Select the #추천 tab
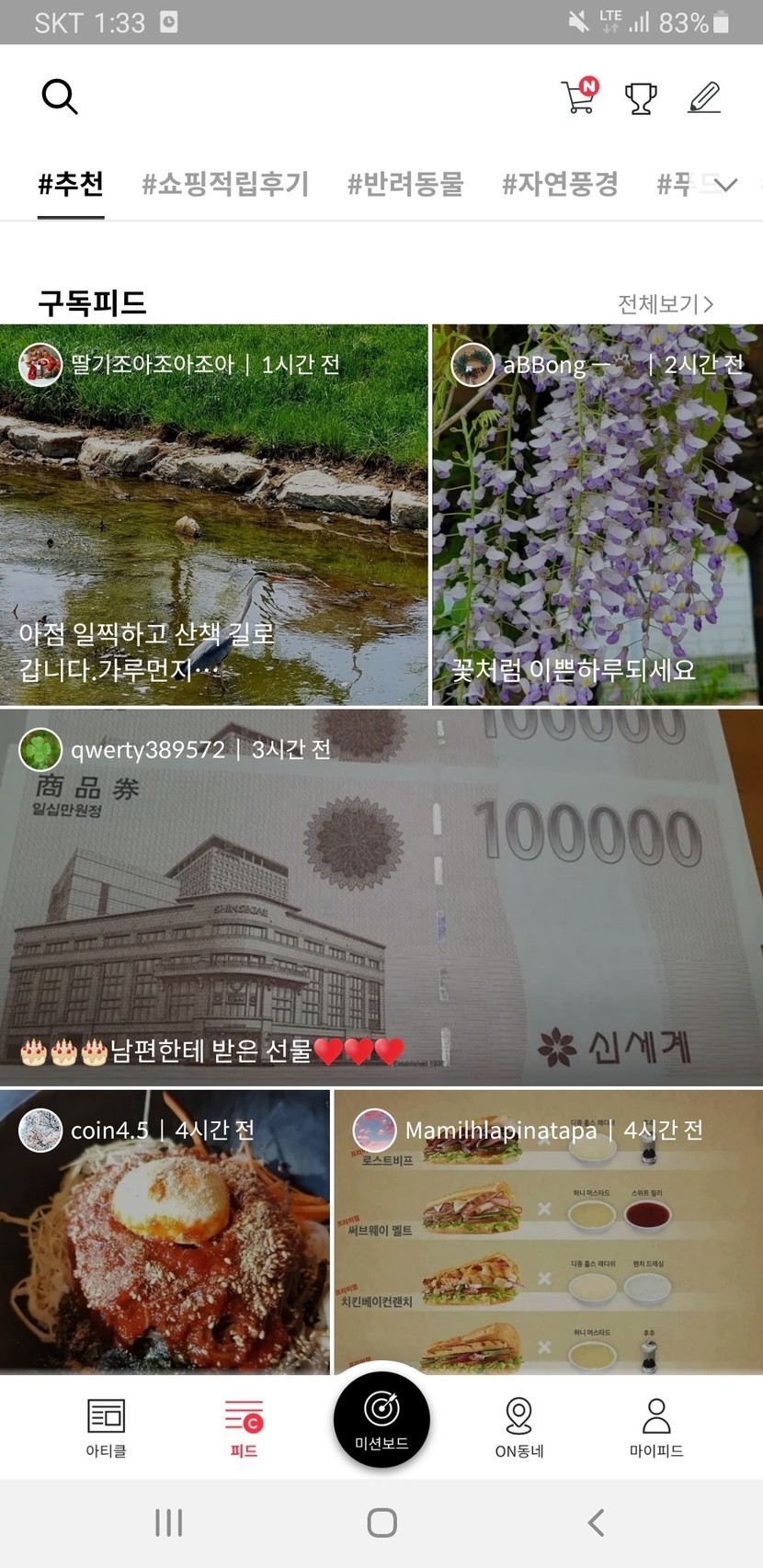The height and width of the screenshot is (1568, 763). (x=71, y=184)
